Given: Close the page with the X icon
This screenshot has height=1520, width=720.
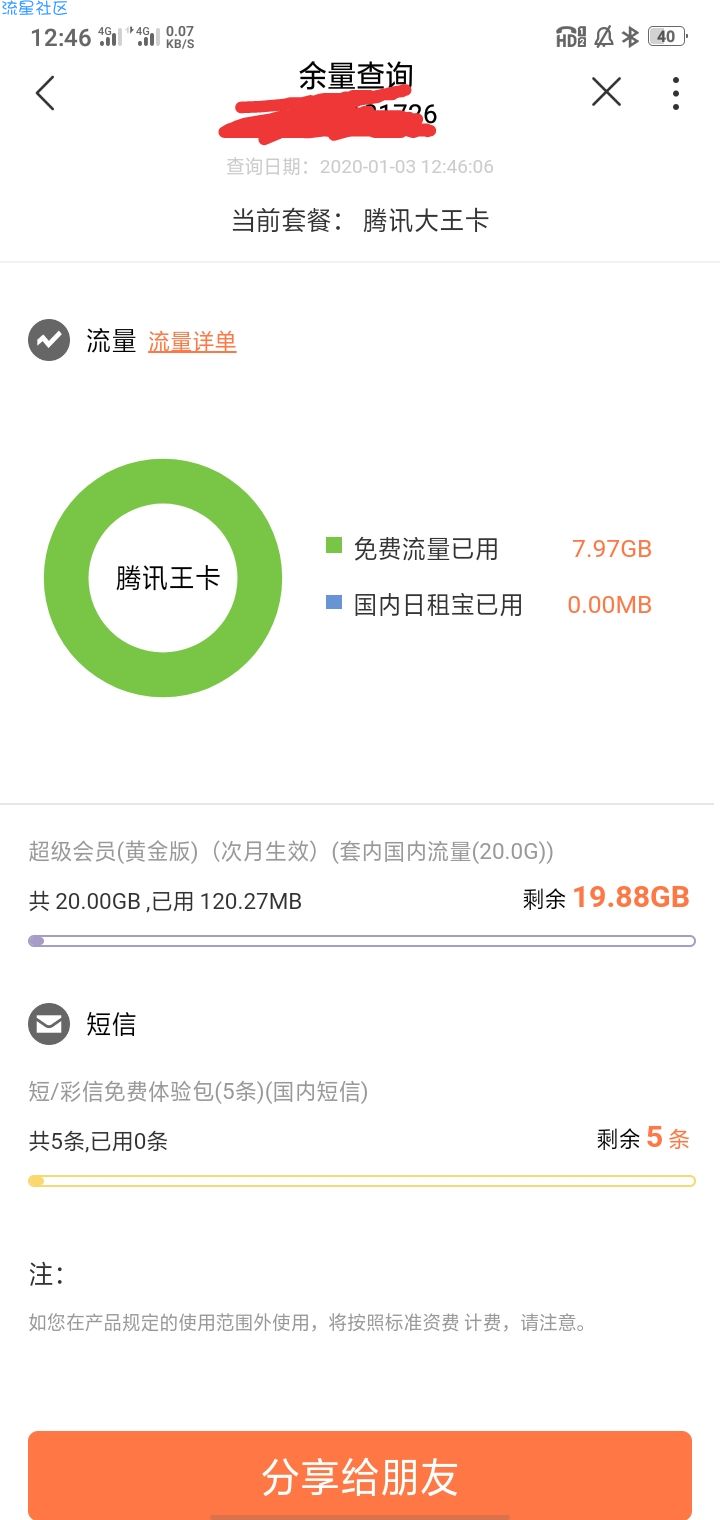Looking at the screenshot, I should [606, 92].
